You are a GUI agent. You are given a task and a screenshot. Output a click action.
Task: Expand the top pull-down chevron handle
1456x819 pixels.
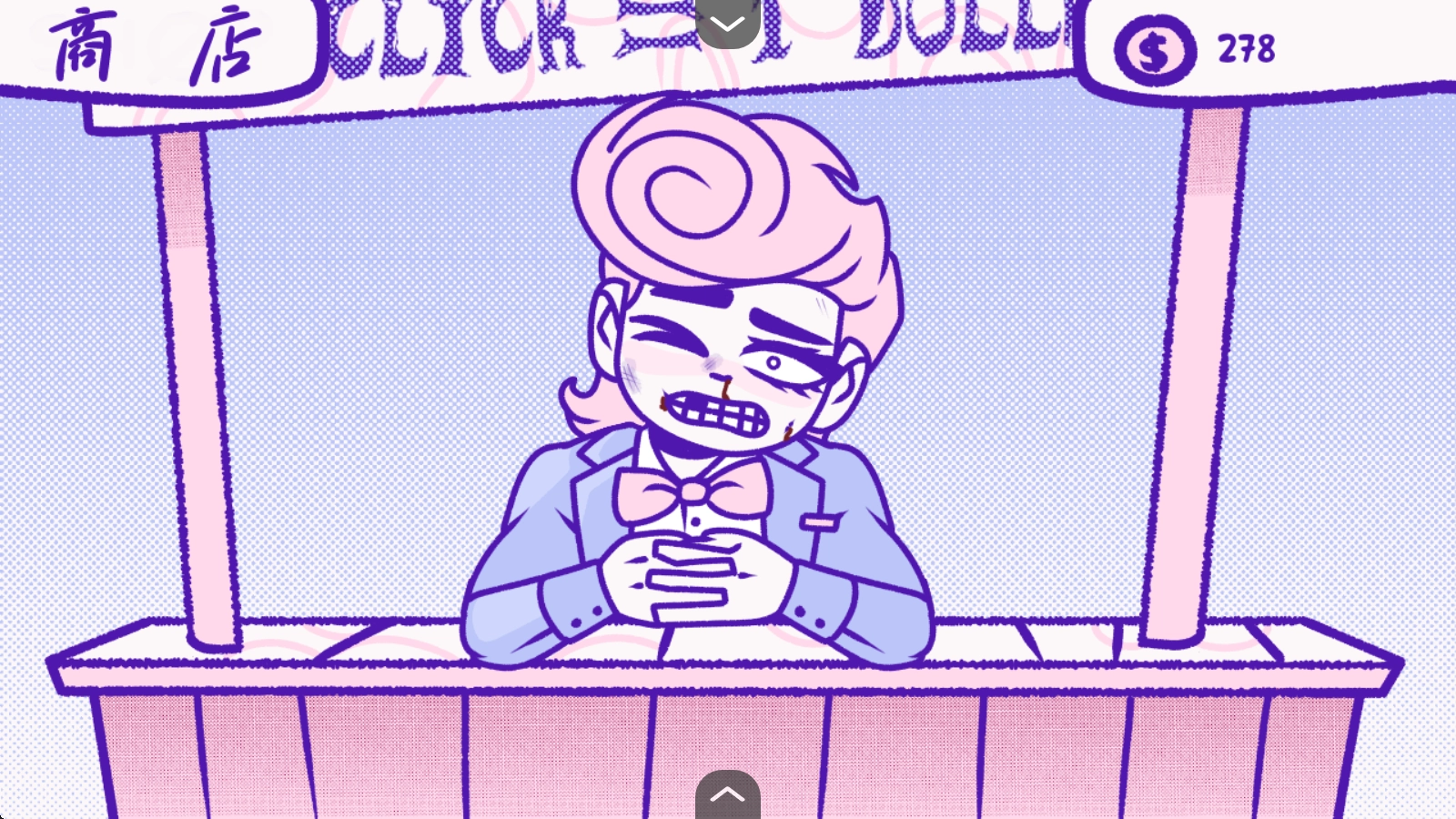pyautogui.click(x=727, y=23)
